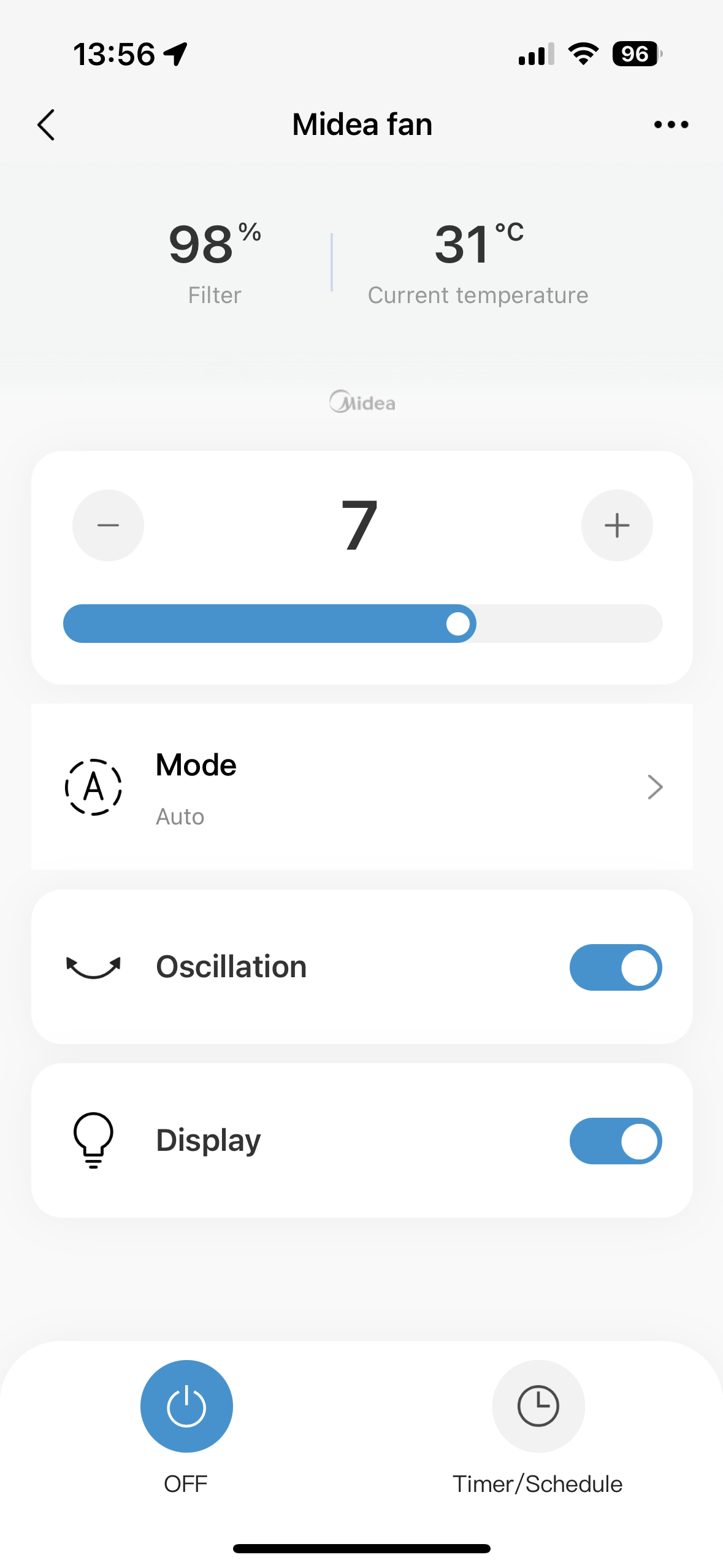Open the three-dot overflow menu
This screenshot has height=1568, width=723.
[671, 125]
